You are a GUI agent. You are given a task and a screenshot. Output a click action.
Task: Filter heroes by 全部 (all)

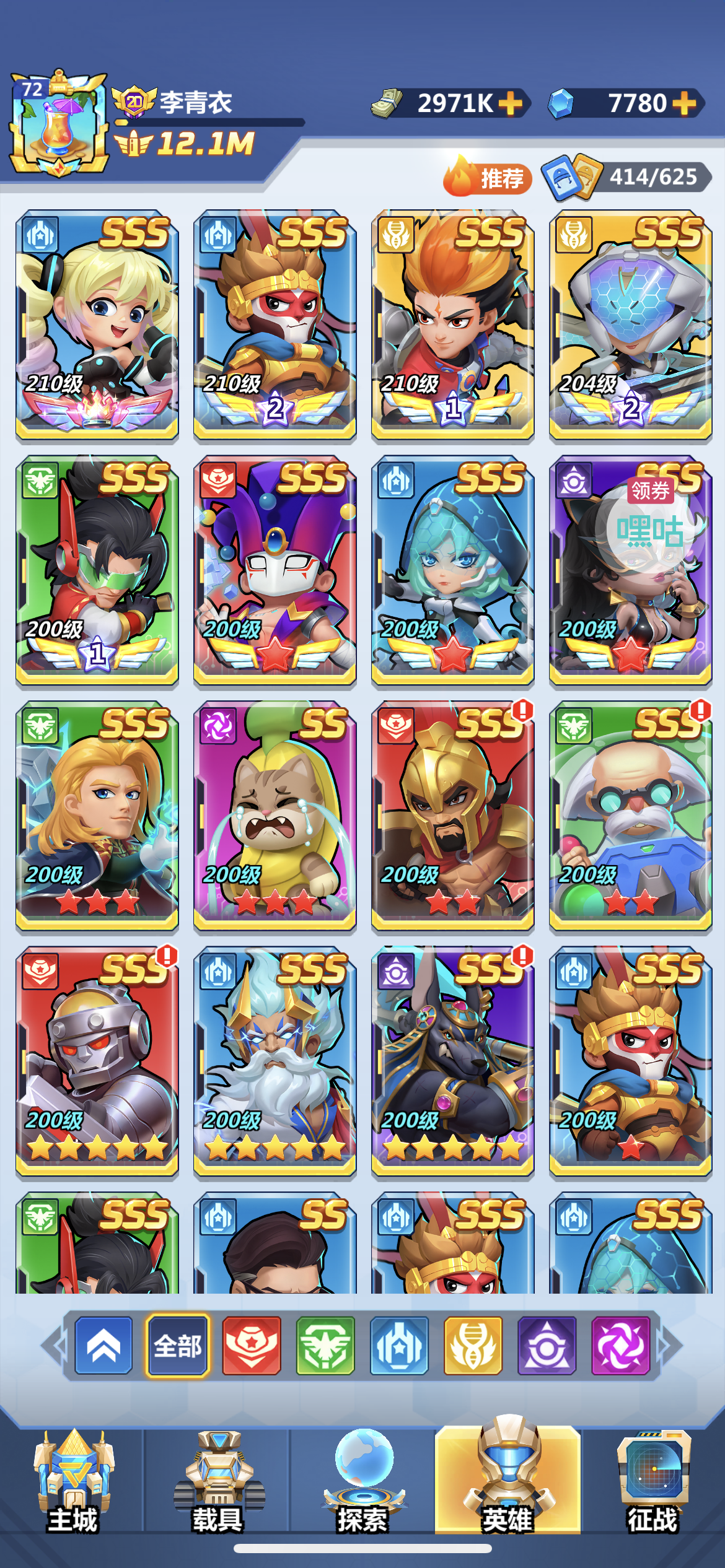[x=178, y=1346]
